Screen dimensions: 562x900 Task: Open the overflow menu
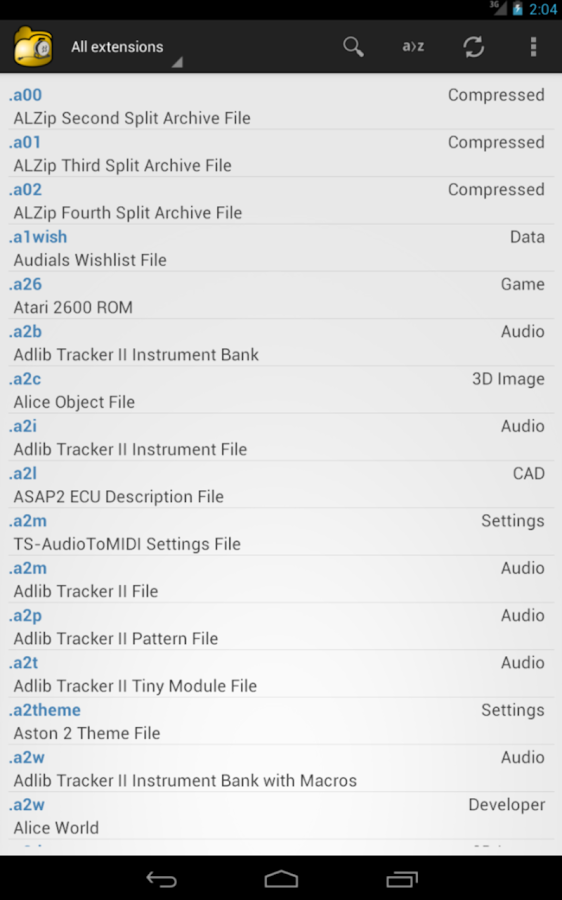533,47
